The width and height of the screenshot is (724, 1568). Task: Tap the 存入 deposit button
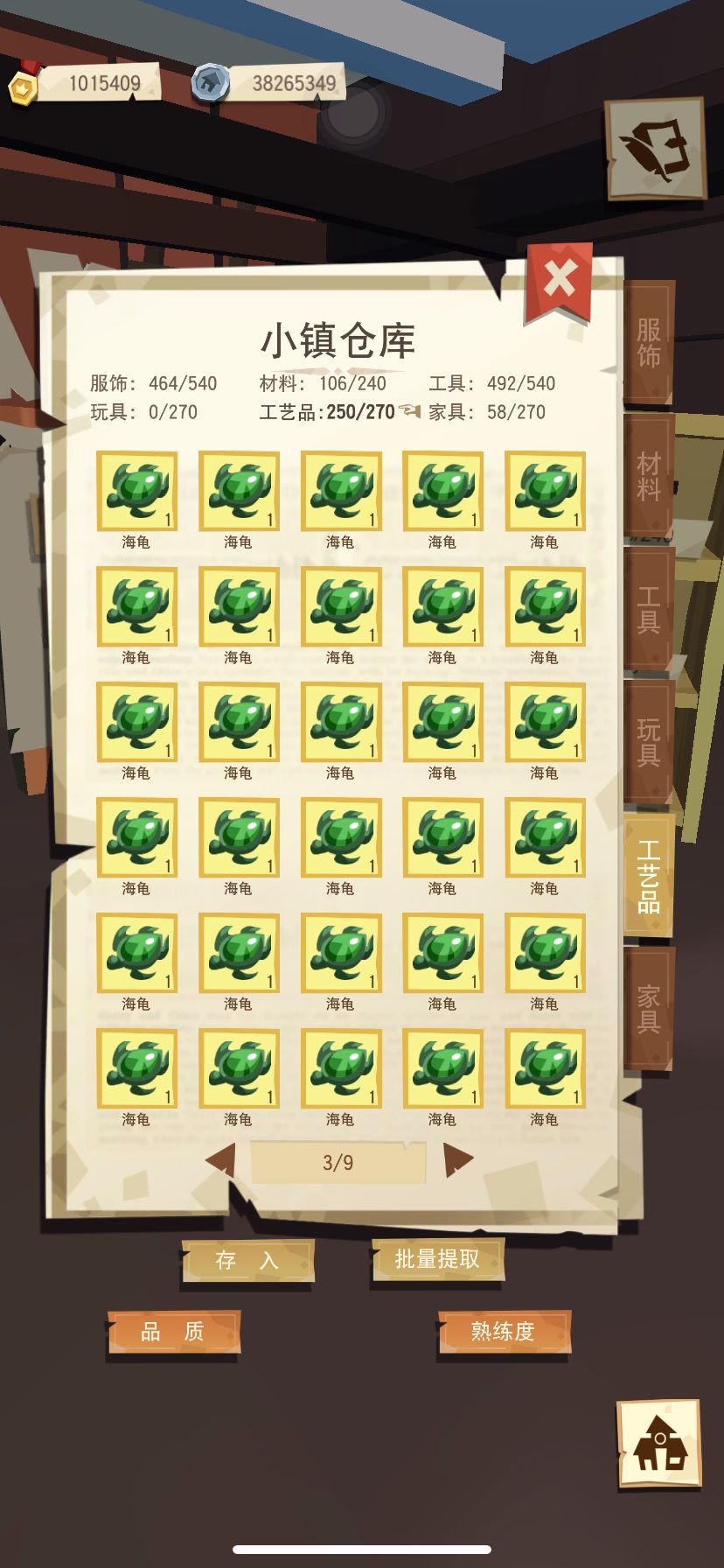[x=247, y=1260]
